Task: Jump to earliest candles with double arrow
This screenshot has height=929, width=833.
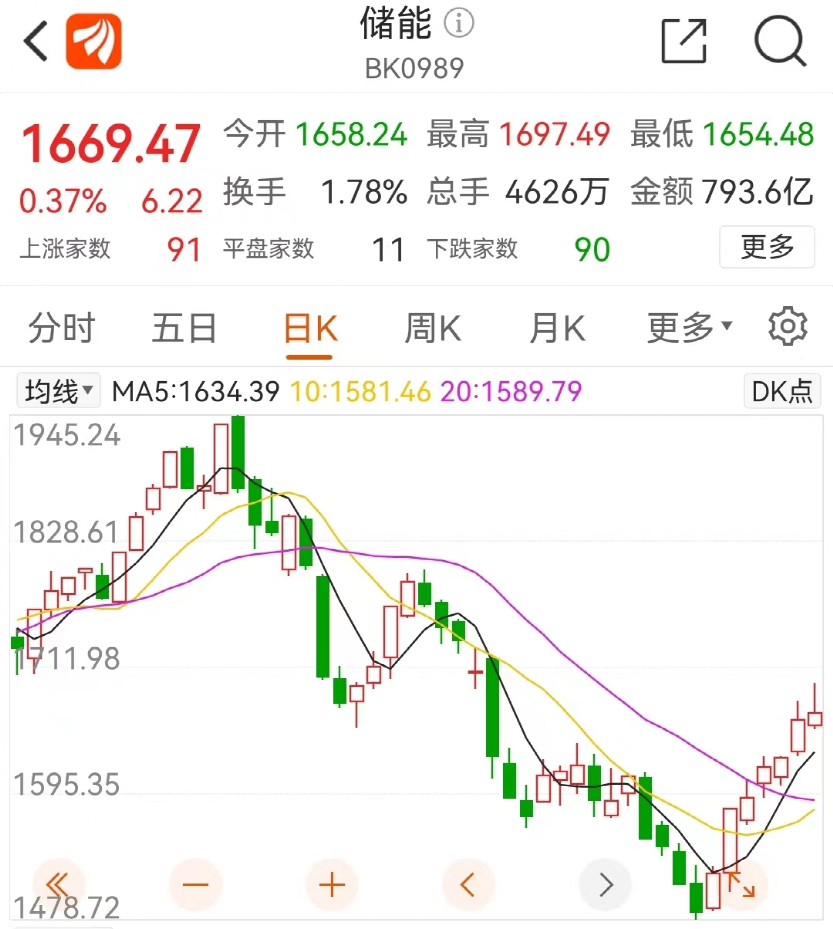Action: [58, 884]
